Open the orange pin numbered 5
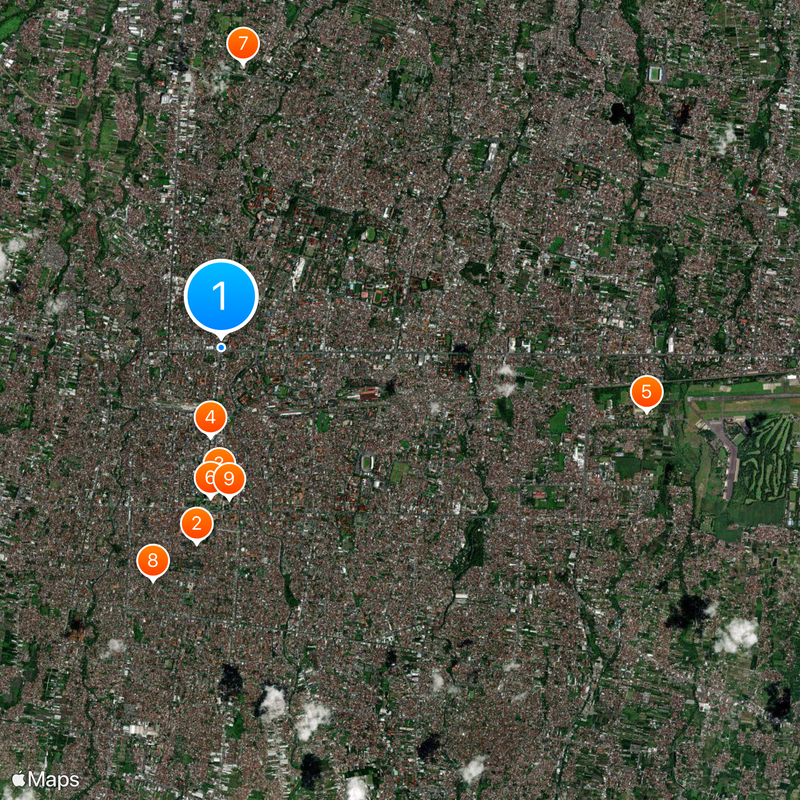 [x=646, y=392]
